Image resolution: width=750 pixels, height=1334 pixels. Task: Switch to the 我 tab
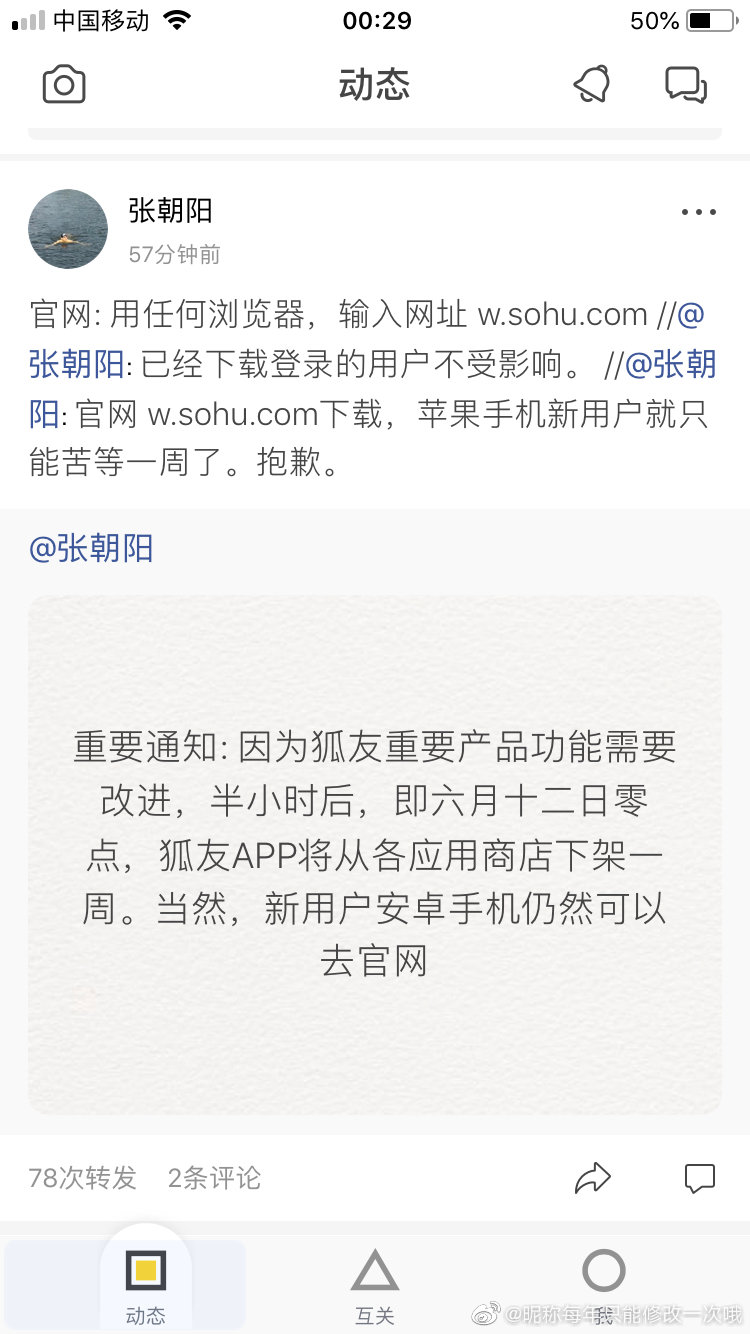pyautogui.click(x=604, y=1286)
